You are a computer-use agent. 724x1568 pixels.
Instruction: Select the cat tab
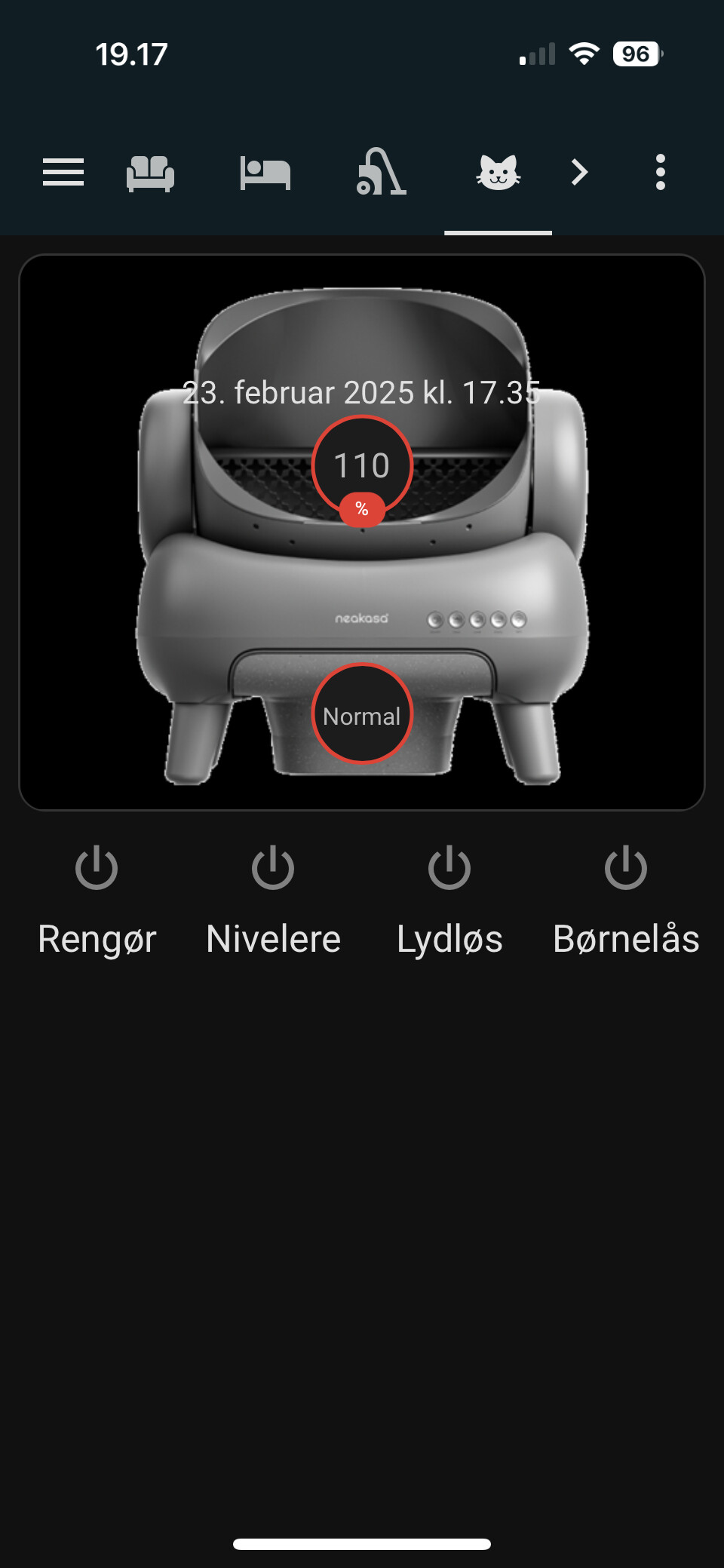tap(498, 173)
